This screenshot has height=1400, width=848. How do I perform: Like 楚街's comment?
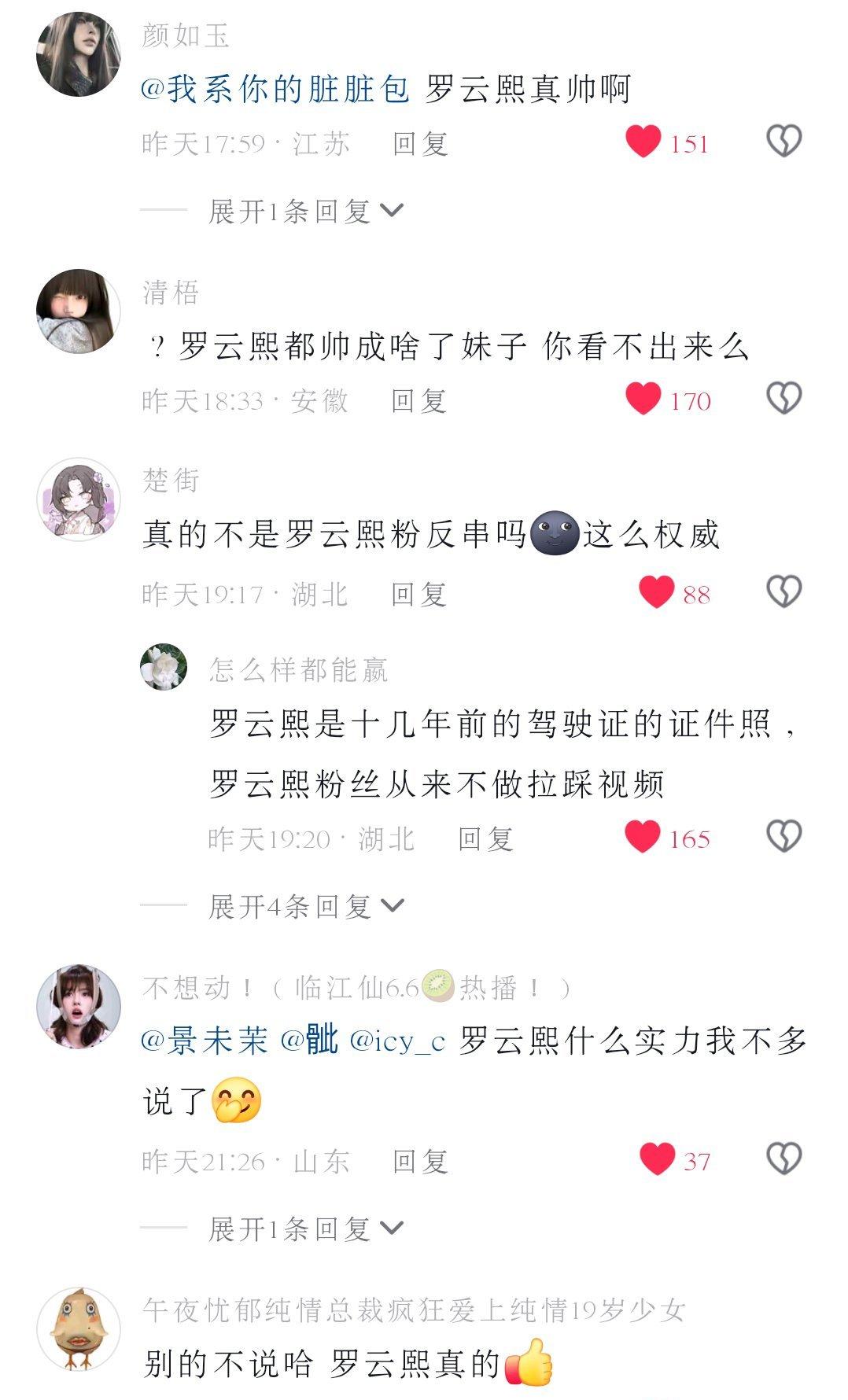pyautogui.click(x=656, y=592)
